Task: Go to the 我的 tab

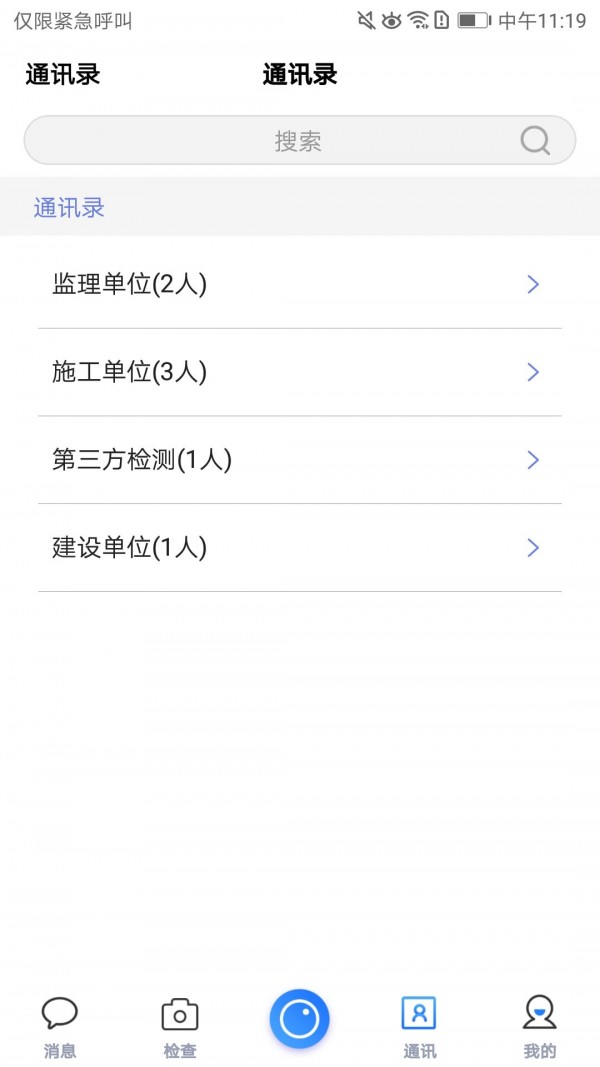Action: tap(539, 1027)
